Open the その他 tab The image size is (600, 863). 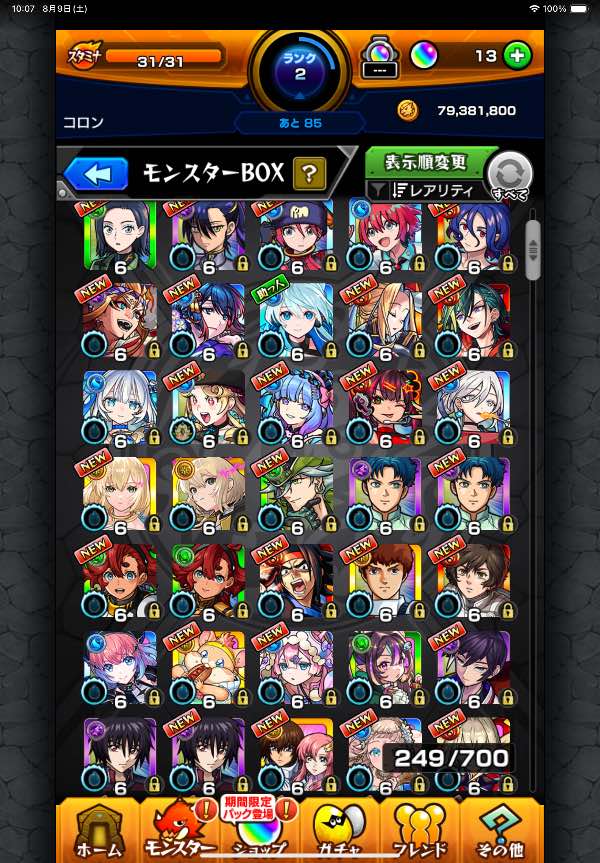point(501,829)
